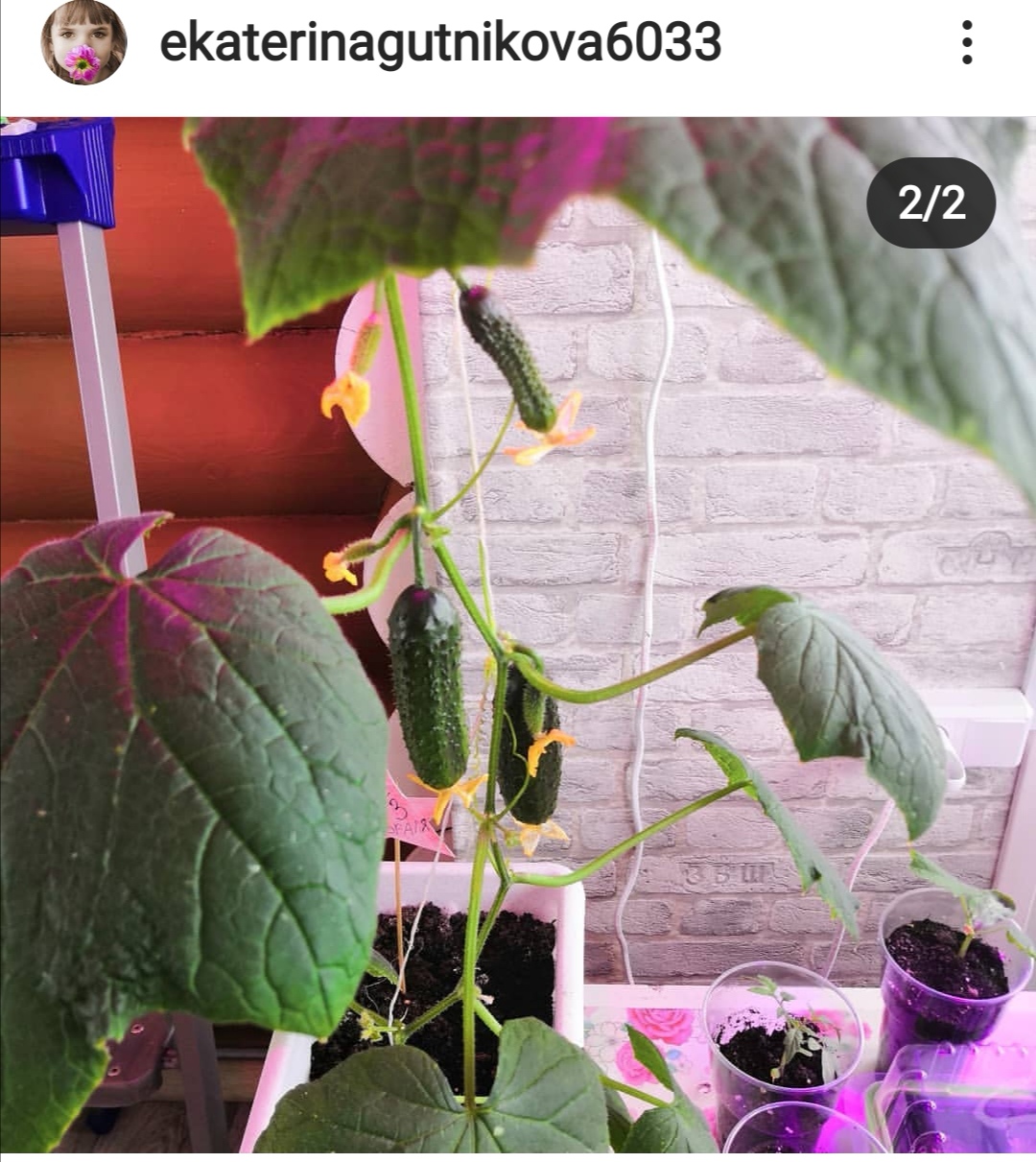Open ekaterinagutnikova6033's profile picture

(83, 43)
